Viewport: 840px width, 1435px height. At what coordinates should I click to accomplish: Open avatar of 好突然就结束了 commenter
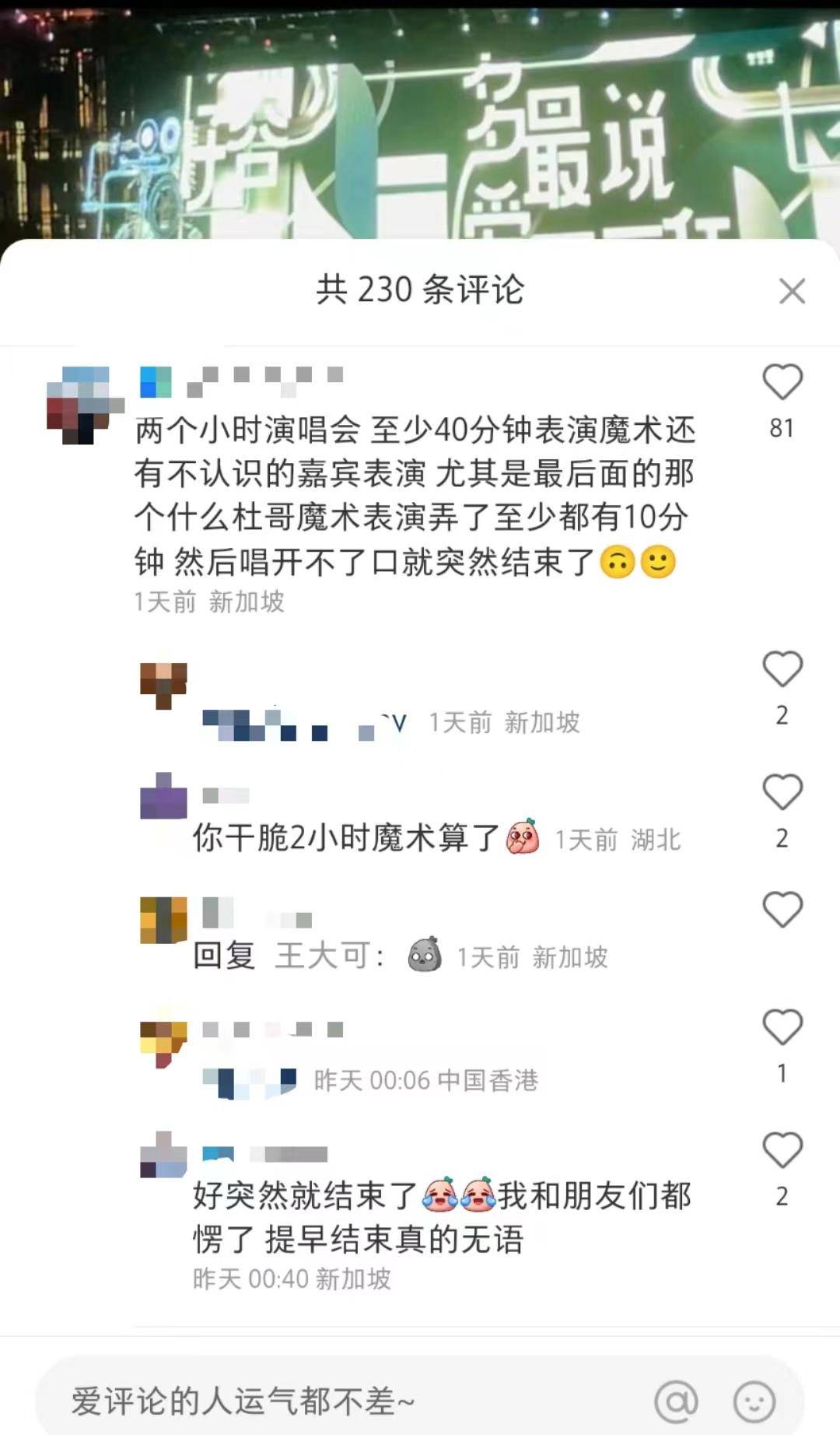pyautogui.click(x=163, y=1155)
